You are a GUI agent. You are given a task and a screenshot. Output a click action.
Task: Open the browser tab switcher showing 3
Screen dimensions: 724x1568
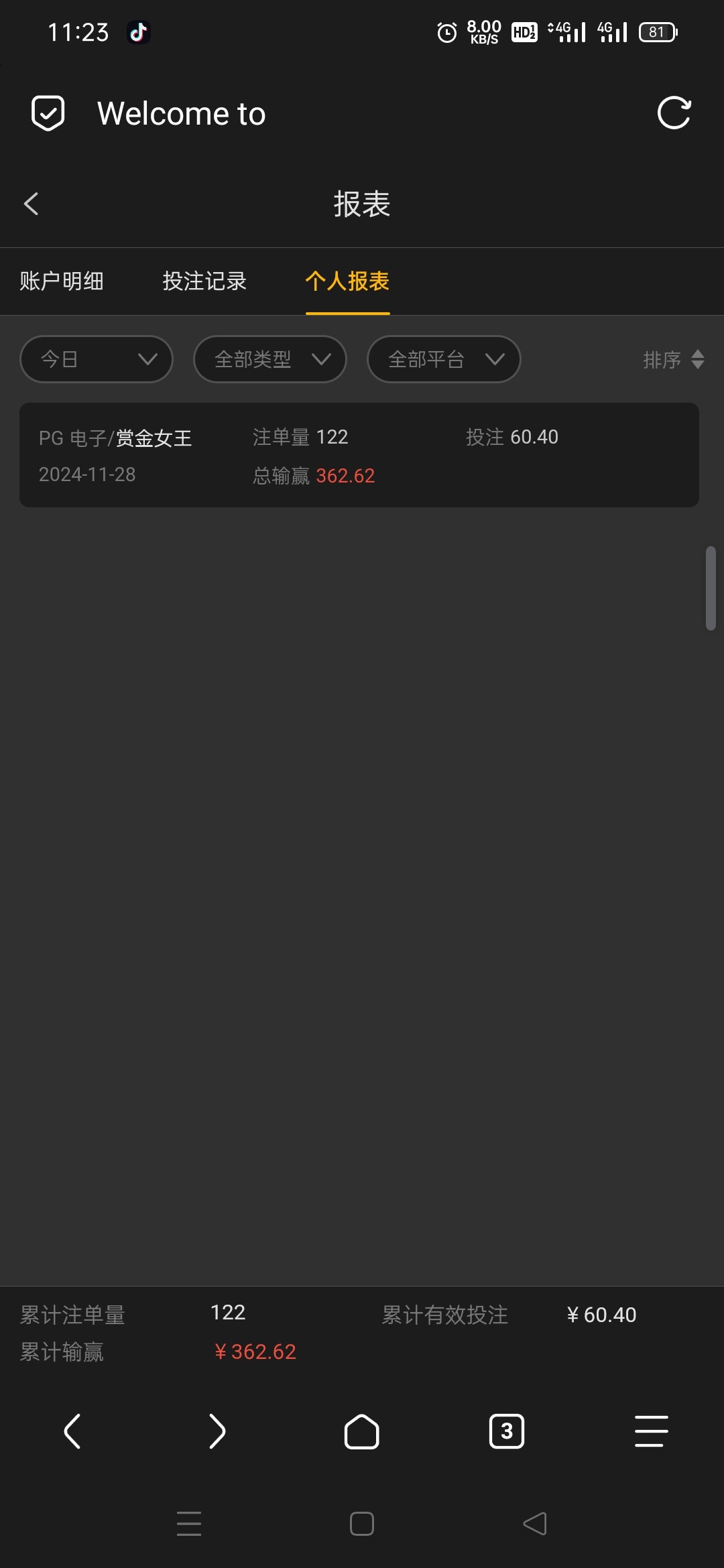[507, 1431]
